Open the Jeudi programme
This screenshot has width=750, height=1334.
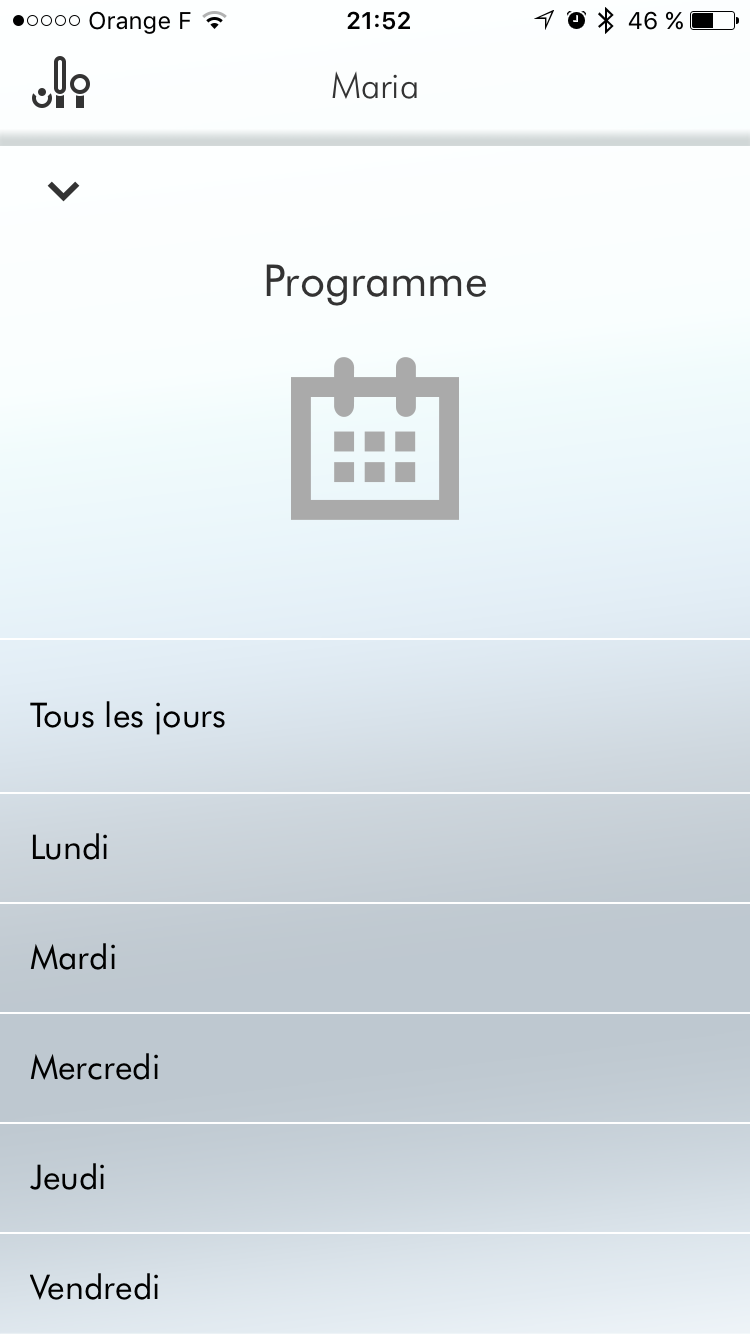pos(375,1178)
